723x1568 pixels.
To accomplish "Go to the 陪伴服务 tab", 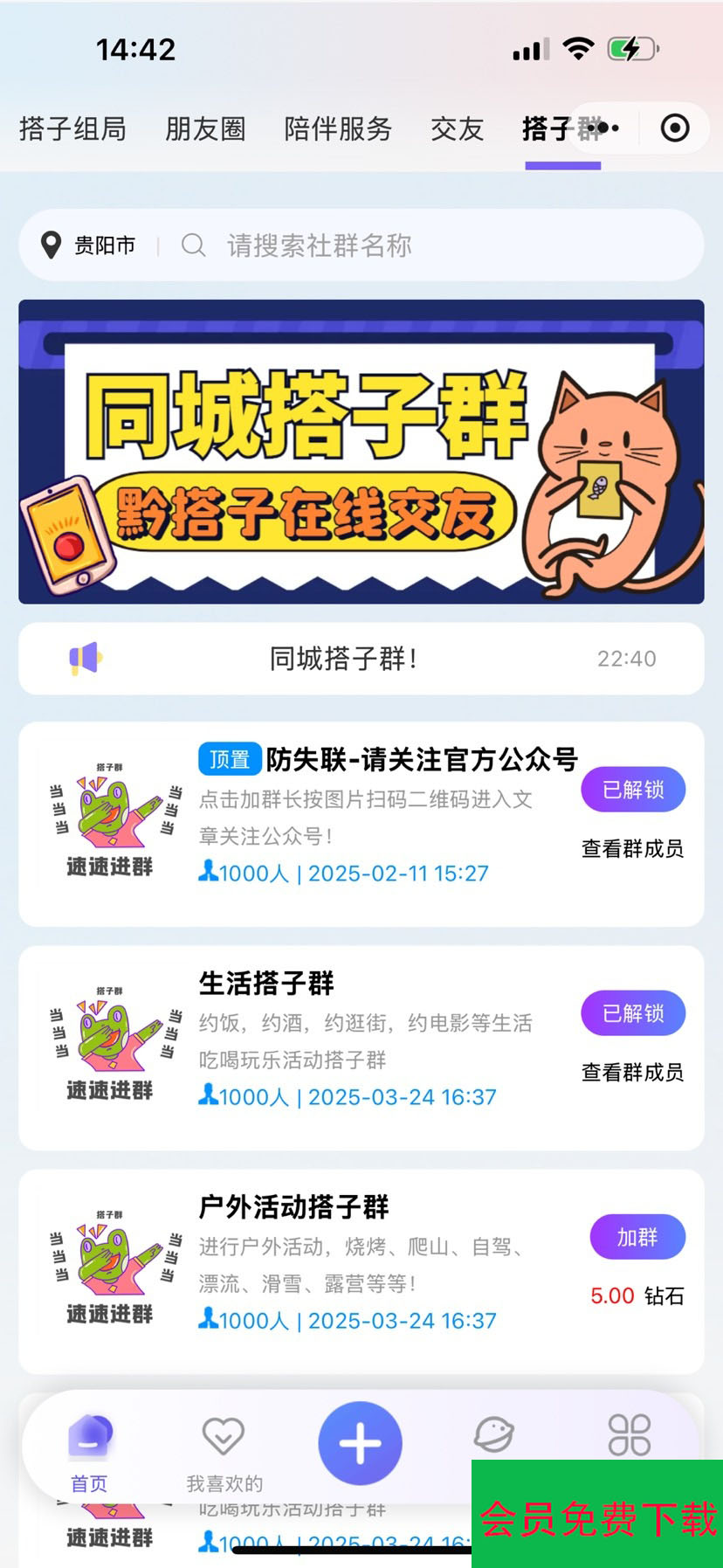I will click(x=338, y=129).
